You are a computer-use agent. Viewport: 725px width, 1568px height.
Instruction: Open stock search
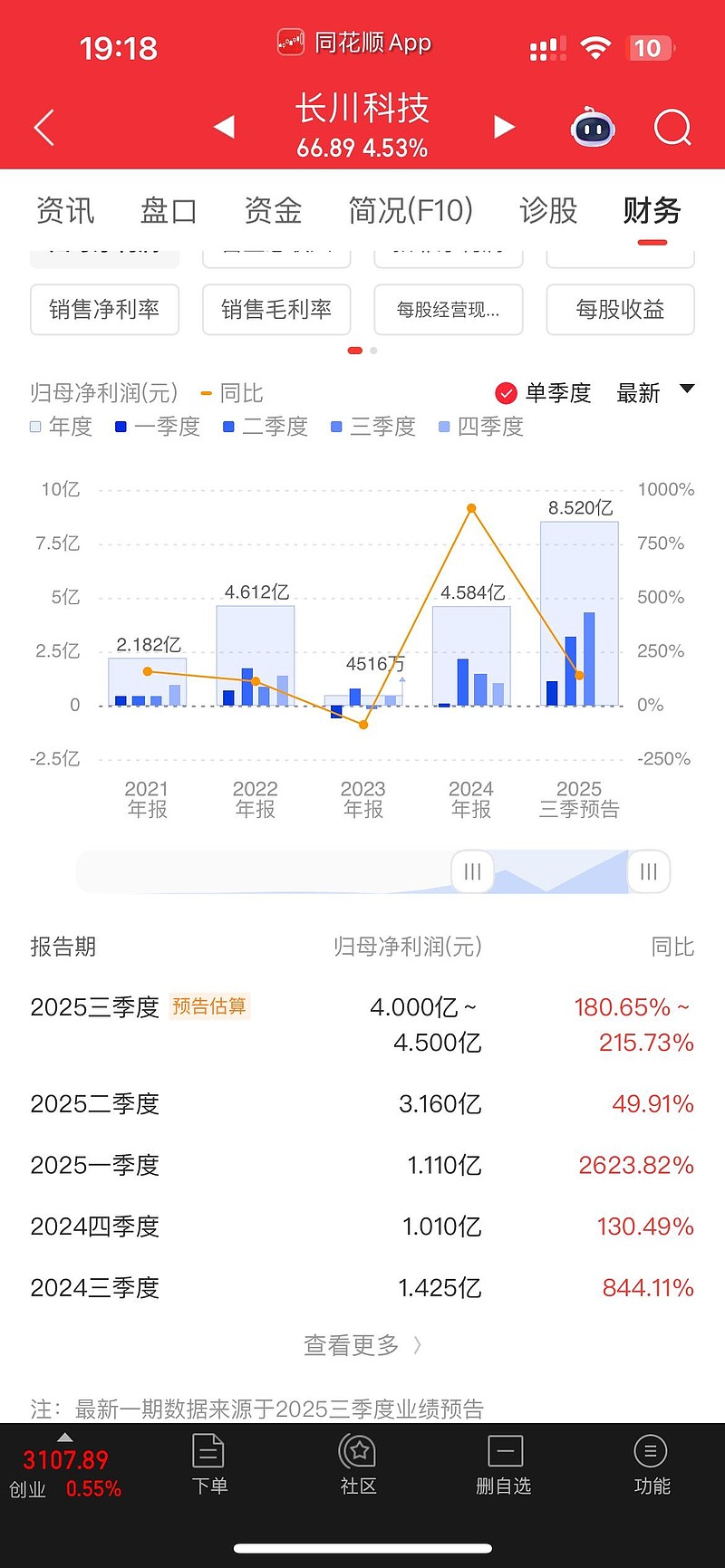(x=672, y=128)
